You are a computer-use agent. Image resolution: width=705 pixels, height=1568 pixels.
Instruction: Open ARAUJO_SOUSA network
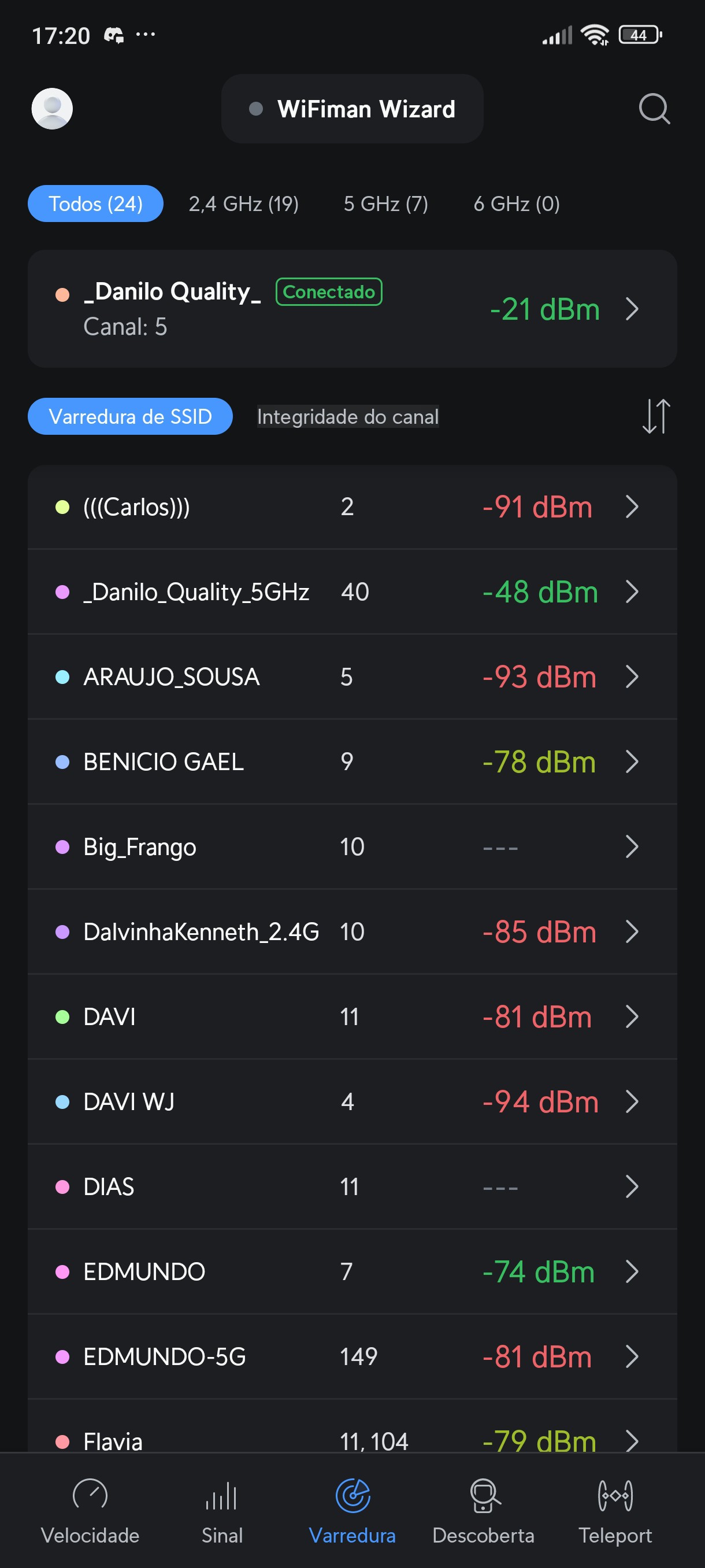(x=352, y=677)
